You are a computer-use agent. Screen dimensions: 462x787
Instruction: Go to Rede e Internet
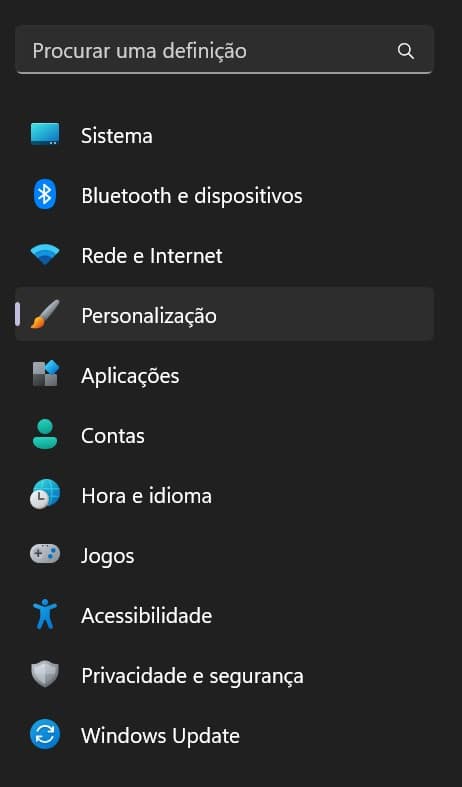pos(224,255)
